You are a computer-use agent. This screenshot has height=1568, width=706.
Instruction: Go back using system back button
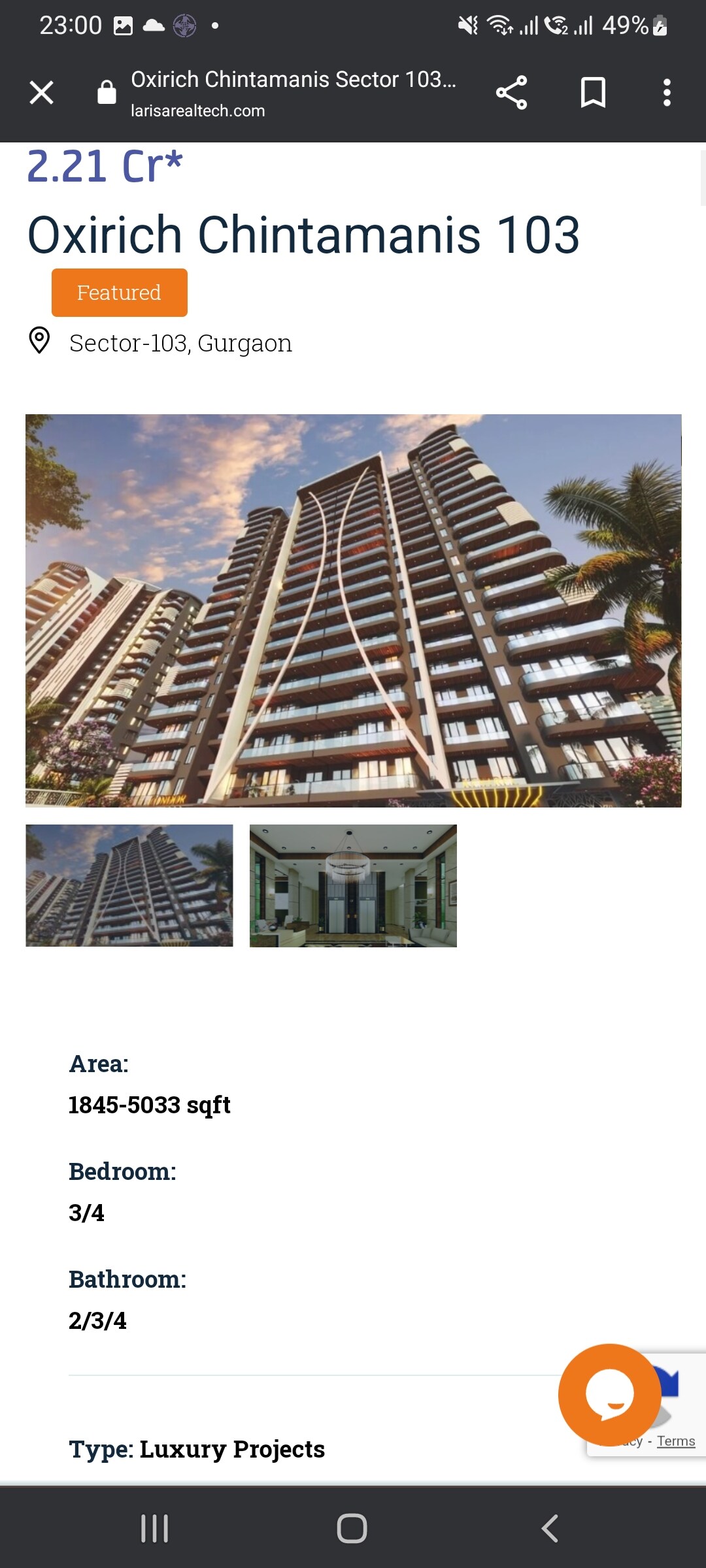click(x=550, y=1528)
